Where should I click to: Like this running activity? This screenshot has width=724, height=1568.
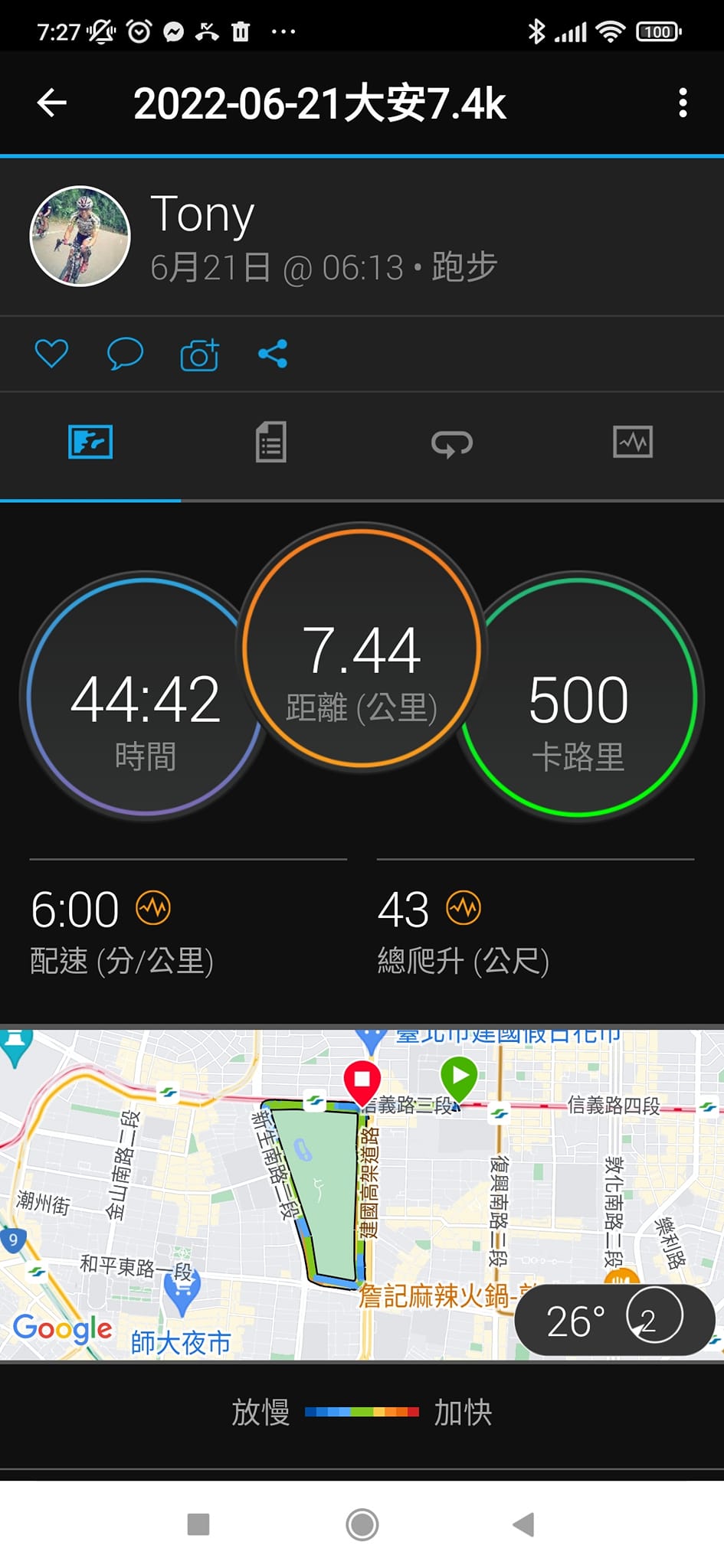51,354
